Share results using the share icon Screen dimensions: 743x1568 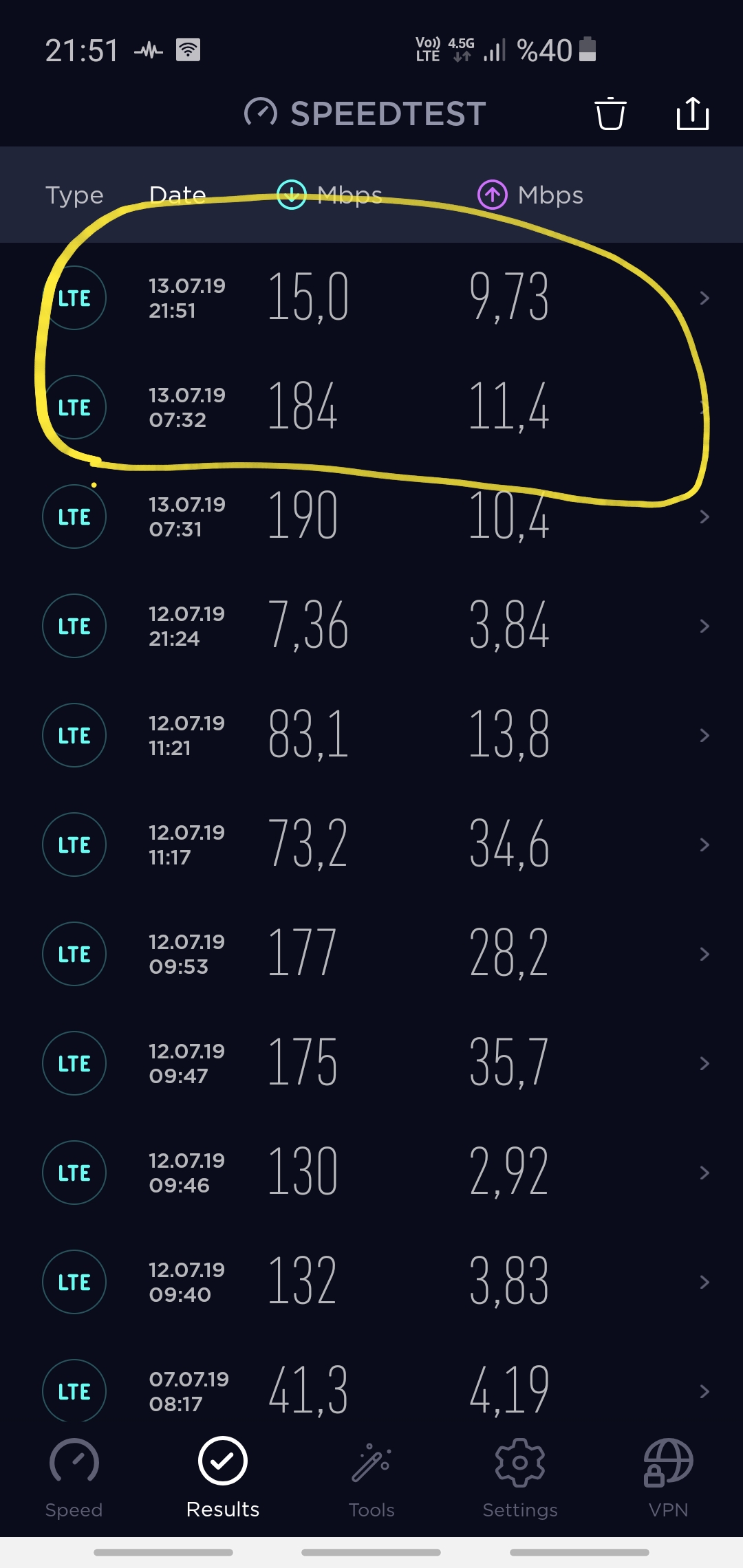(693, 113)
